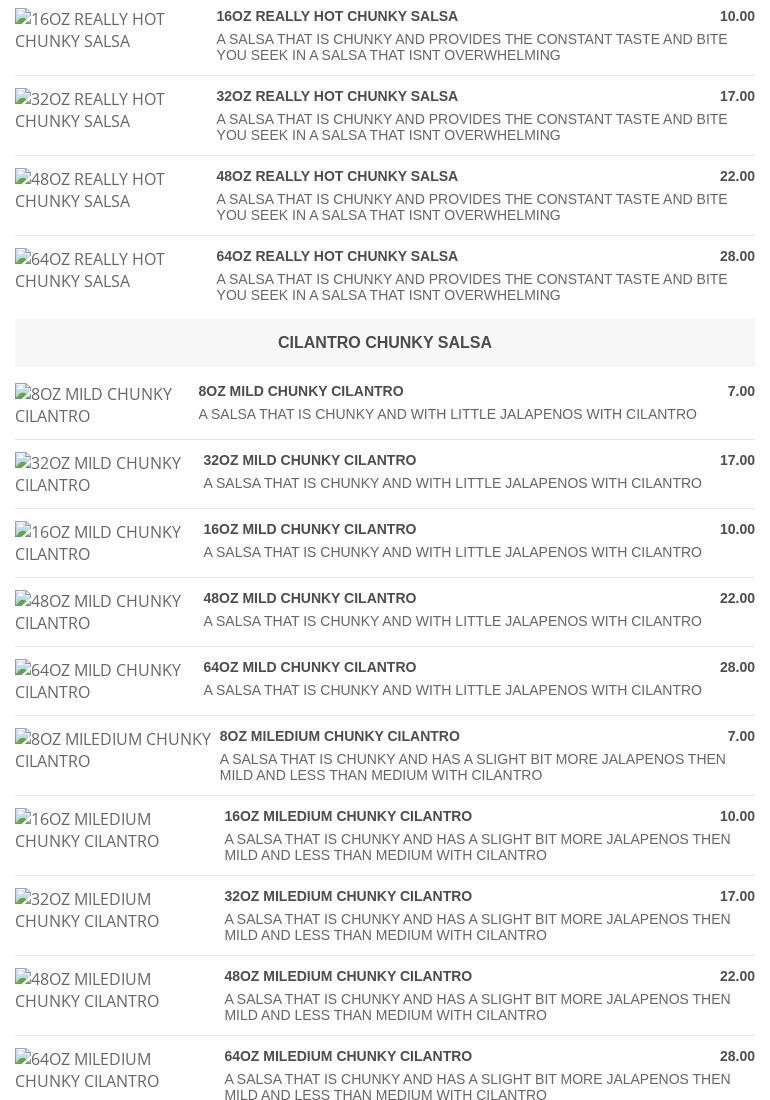Choose 32oz Miledium Chunky Cilantro
770x1100 pixels.
tap(348, 897)
